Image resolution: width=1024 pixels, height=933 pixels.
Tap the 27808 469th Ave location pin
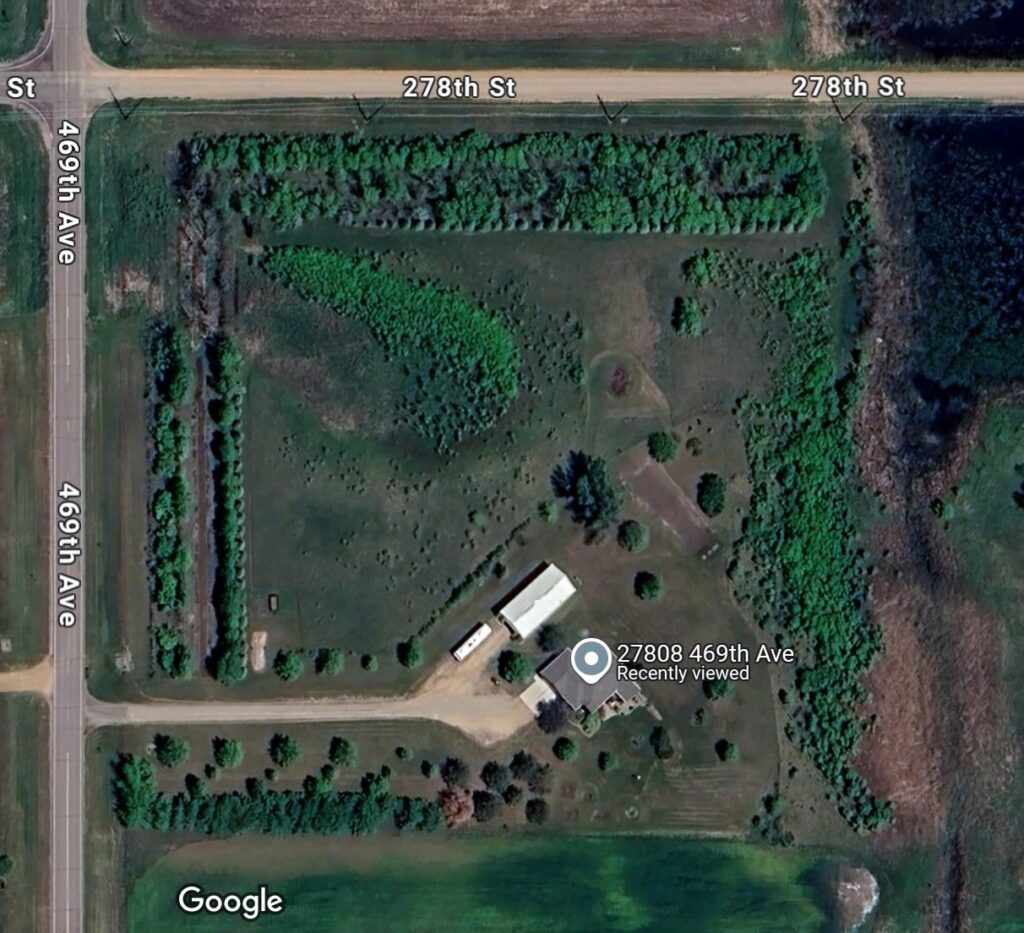[x=592, y=661]
